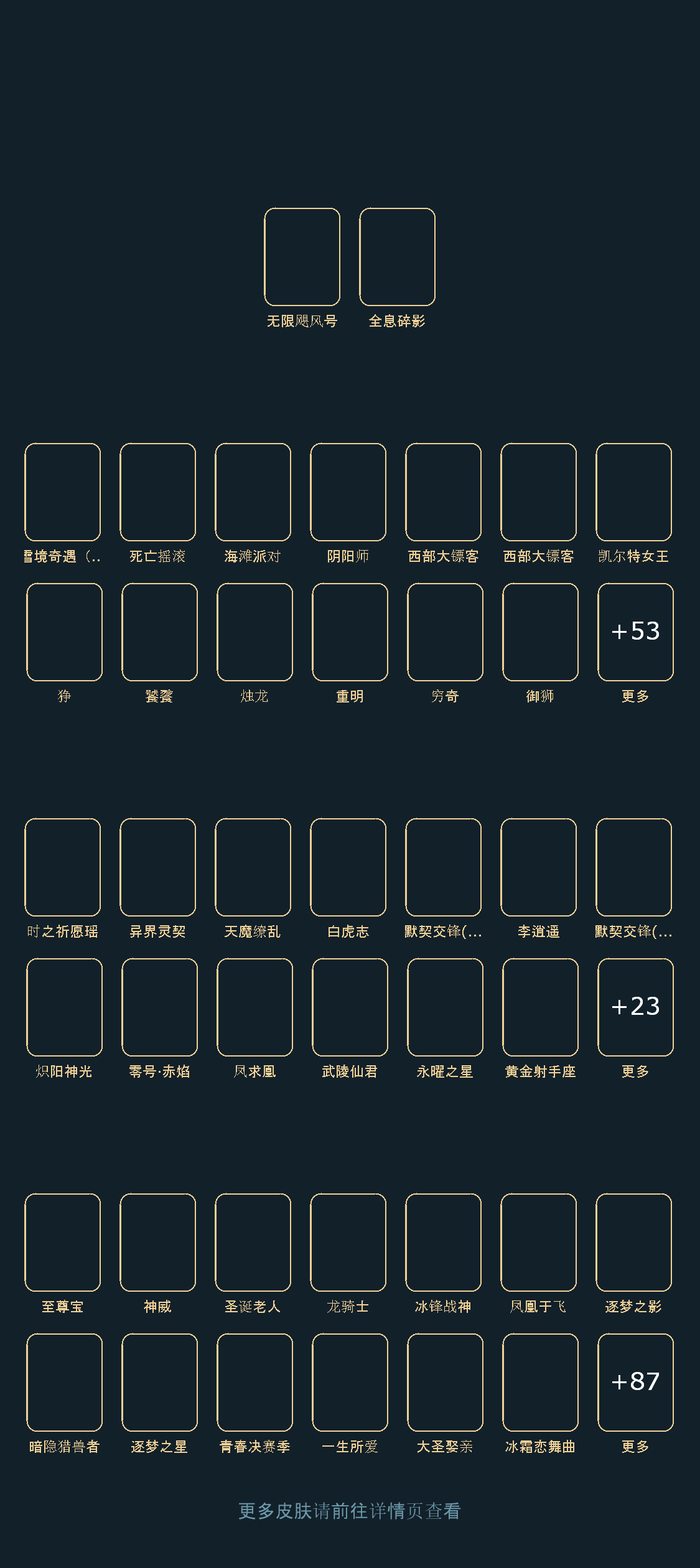Open the 时之祈愿瑶 skin
This screenshot has height=1568, width=700.
(x=62, y=867)
